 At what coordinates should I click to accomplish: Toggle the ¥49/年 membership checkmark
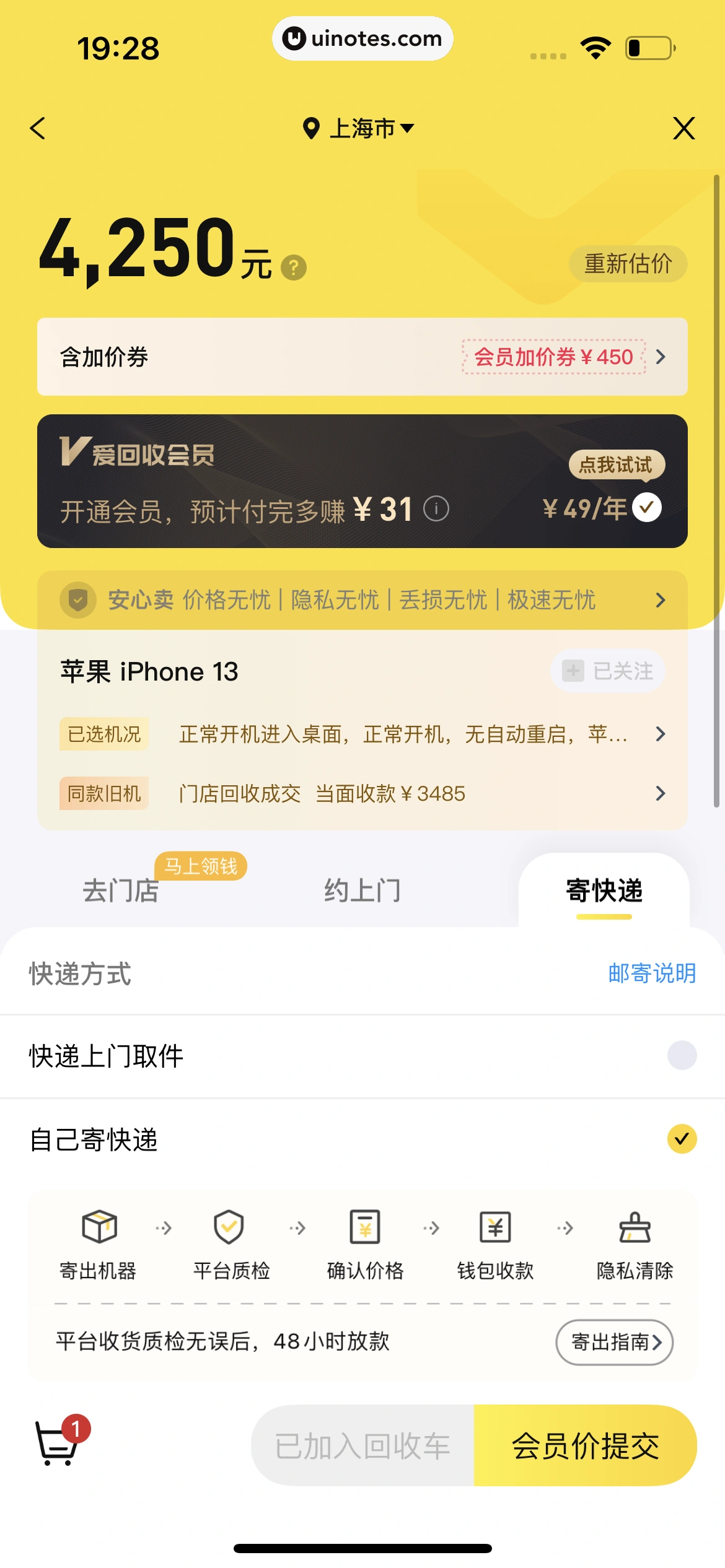pos(647,508)
